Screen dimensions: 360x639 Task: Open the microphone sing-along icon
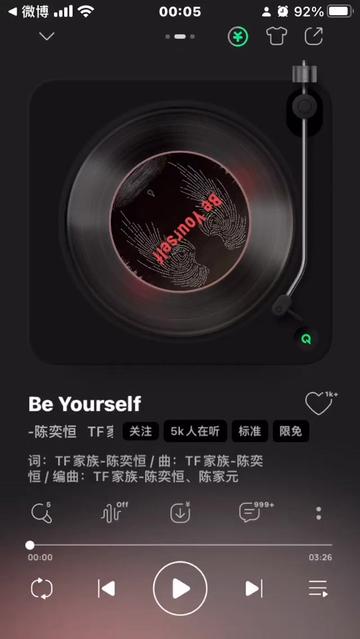coord(42,513)
